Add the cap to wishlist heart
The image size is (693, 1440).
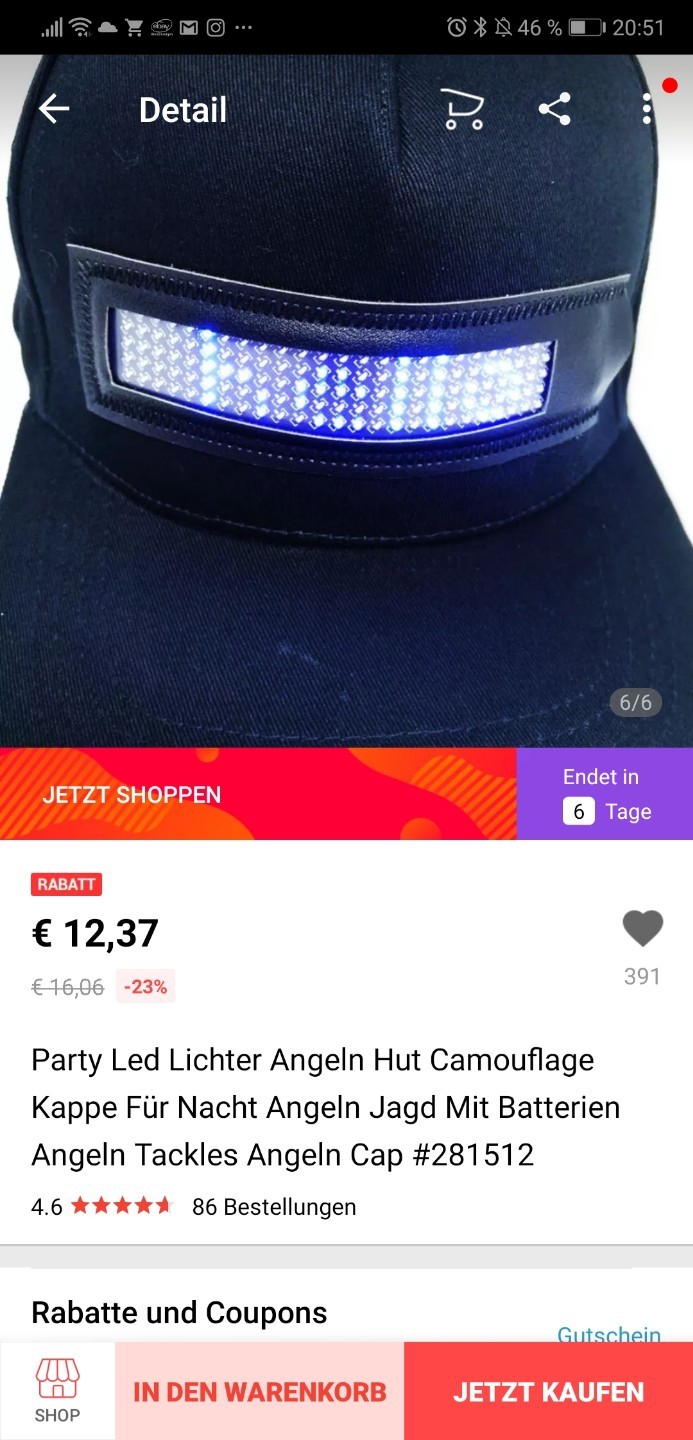pos(642,929)
